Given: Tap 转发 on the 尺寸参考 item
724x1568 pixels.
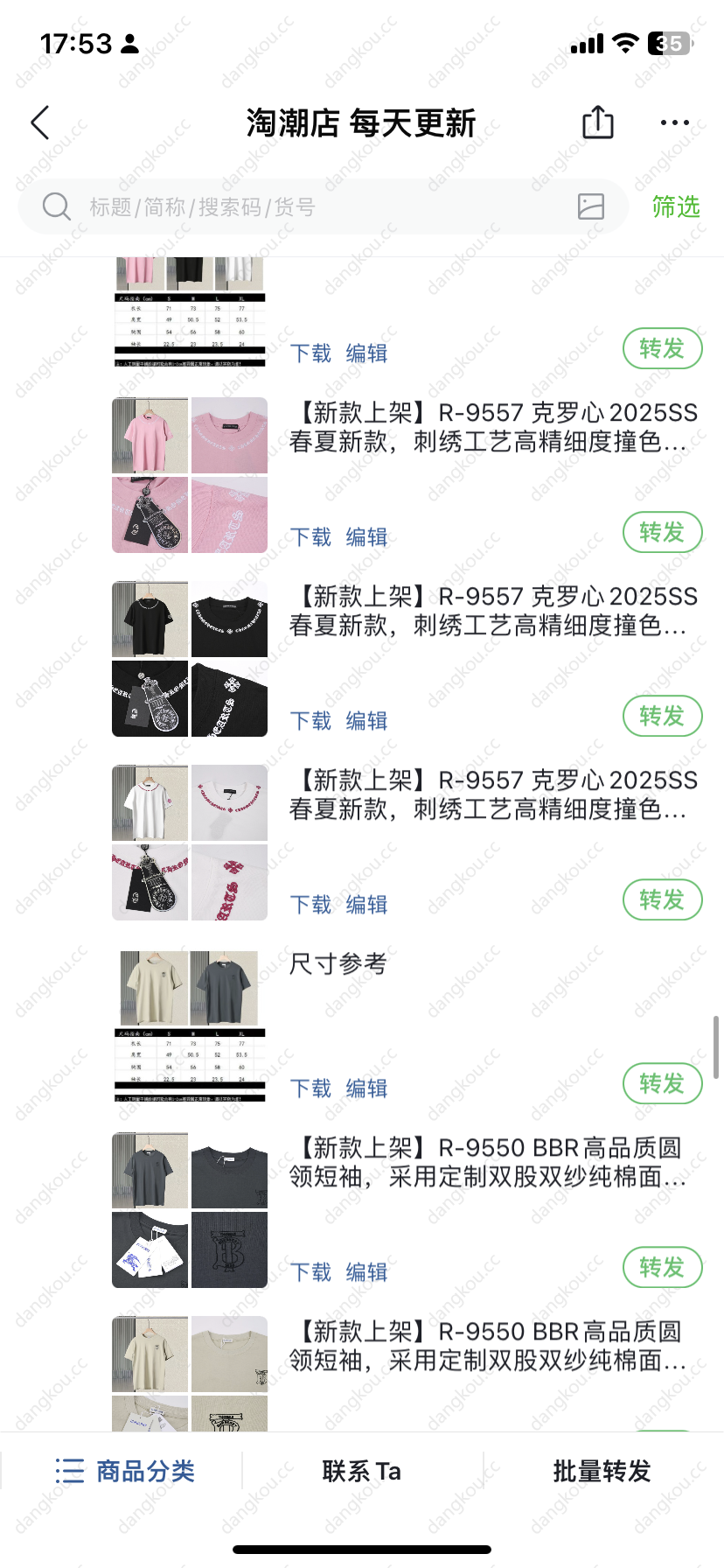Looking at the screenshot, I should (662, 1083).
